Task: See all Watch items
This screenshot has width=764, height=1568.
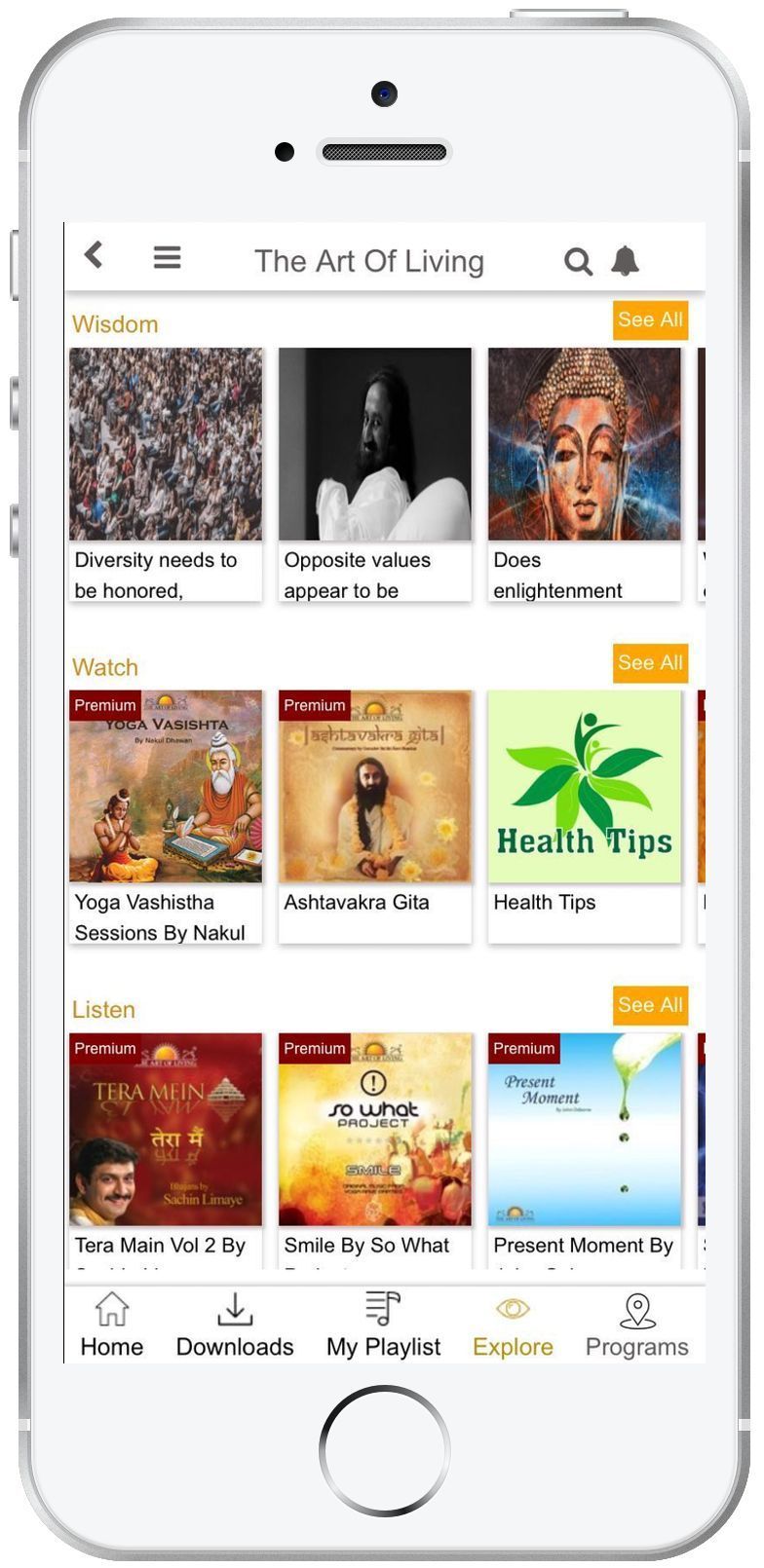Action: pyautogui.click(x=650, y=662)
